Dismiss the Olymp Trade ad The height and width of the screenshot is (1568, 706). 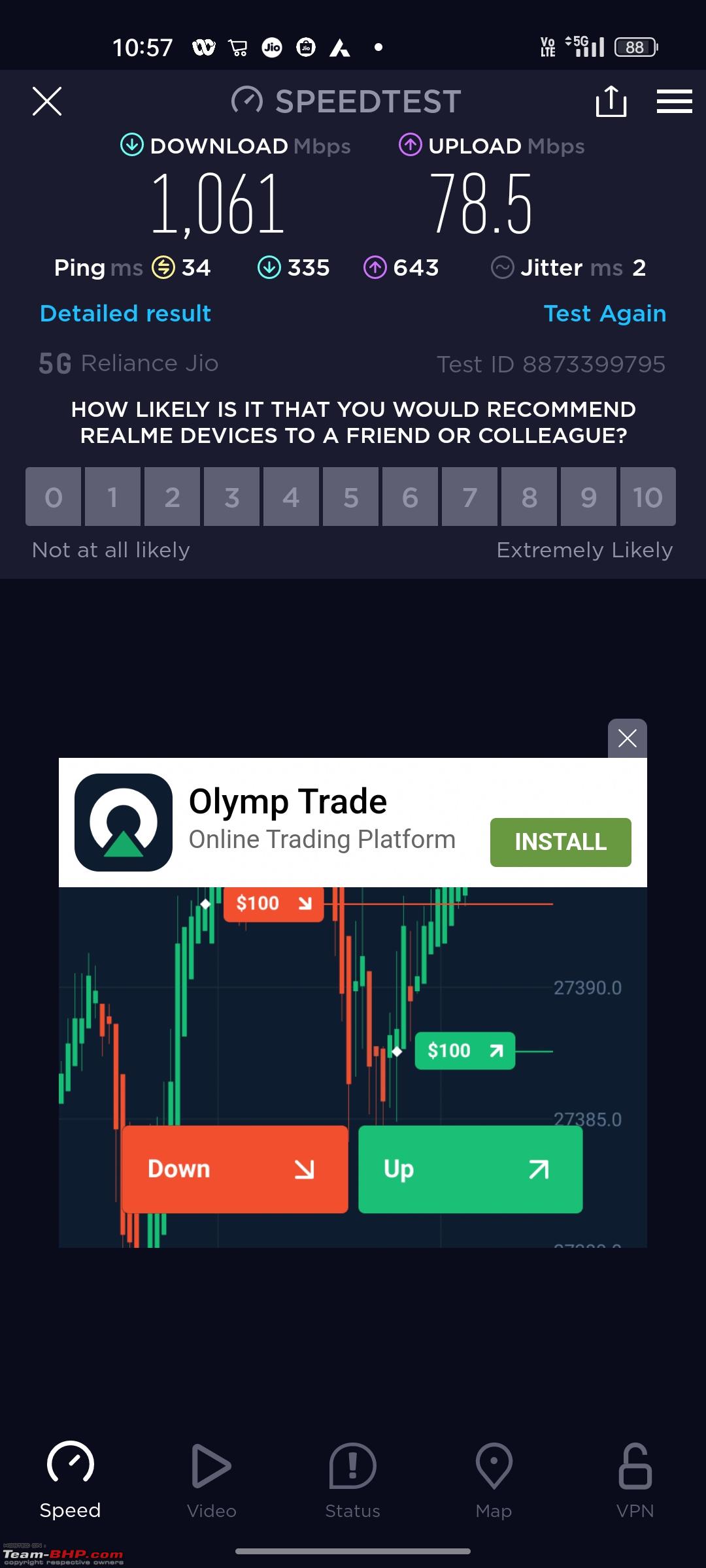pos(628,738)
